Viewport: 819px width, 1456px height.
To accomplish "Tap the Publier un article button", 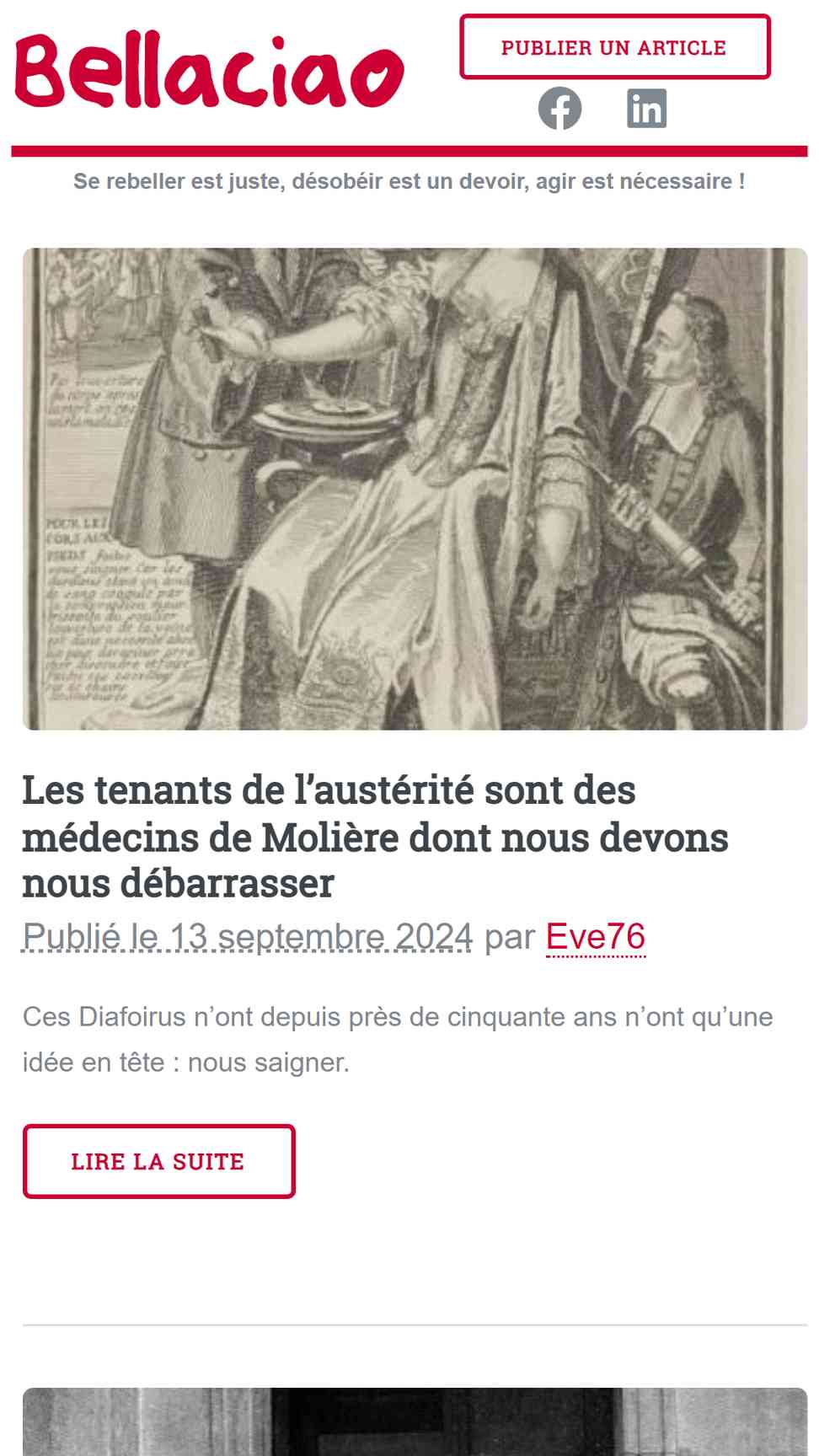I will point(614,47).
